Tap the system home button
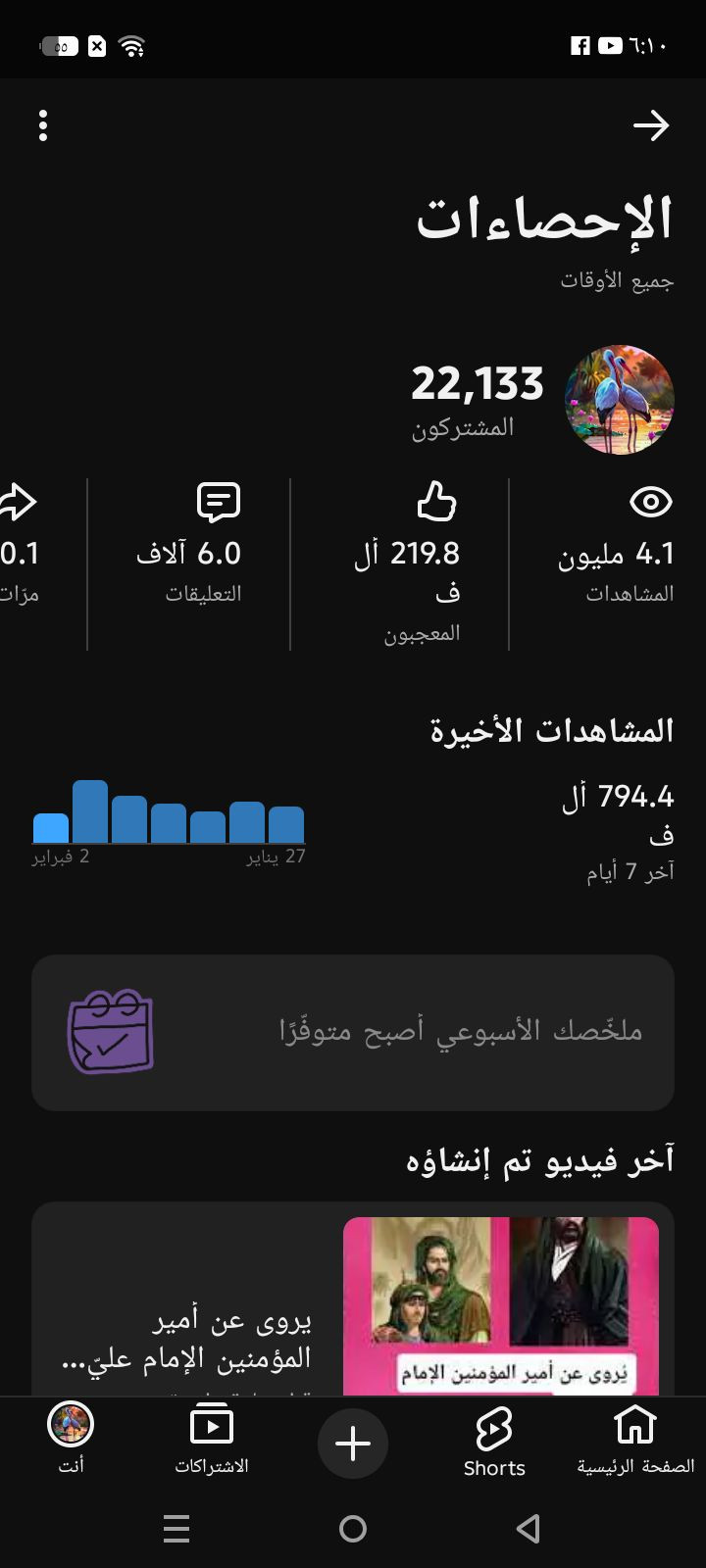This screenshot has height=1568, width=706. [x=353, y=1528]
